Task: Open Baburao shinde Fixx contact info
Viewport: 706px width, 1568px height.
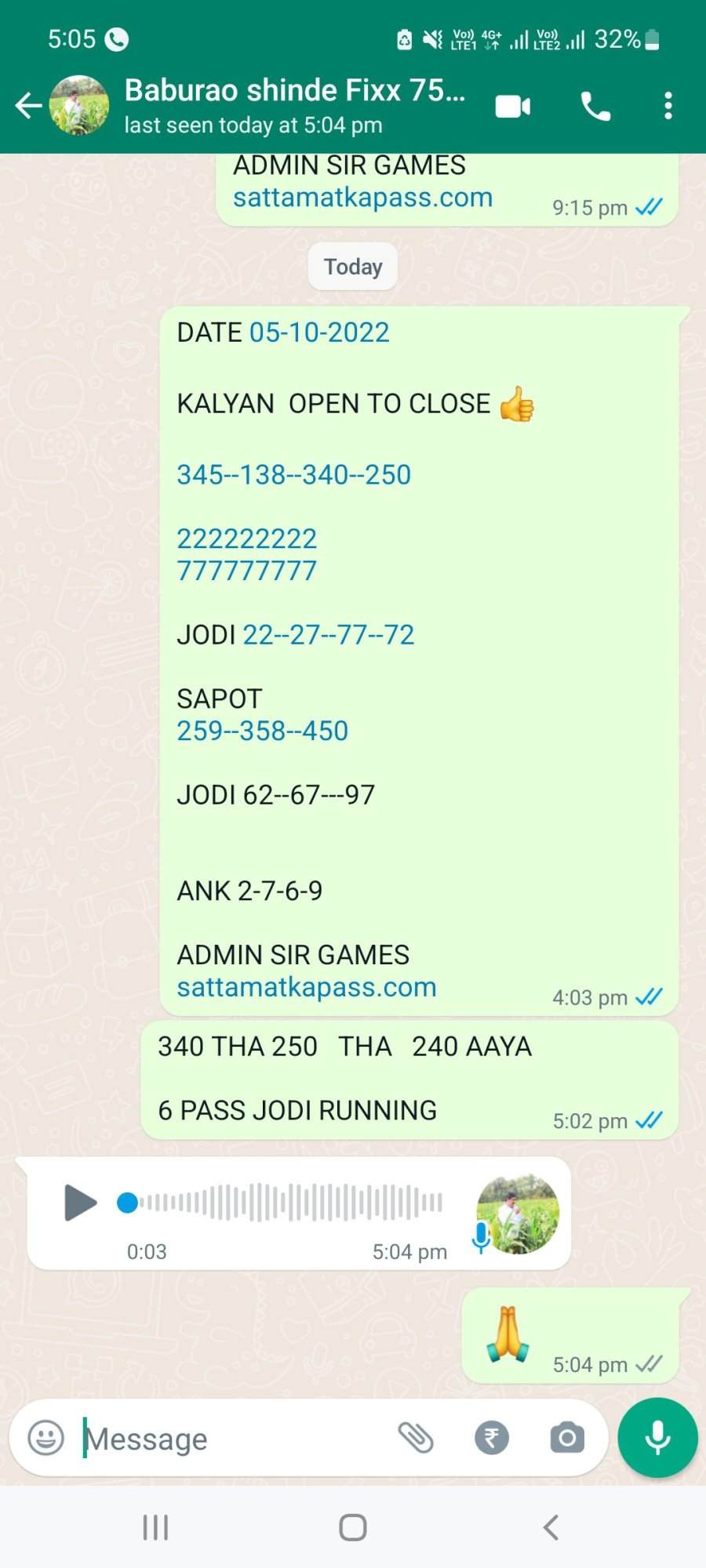Action: pyautogui.click(x=294, y=106)
